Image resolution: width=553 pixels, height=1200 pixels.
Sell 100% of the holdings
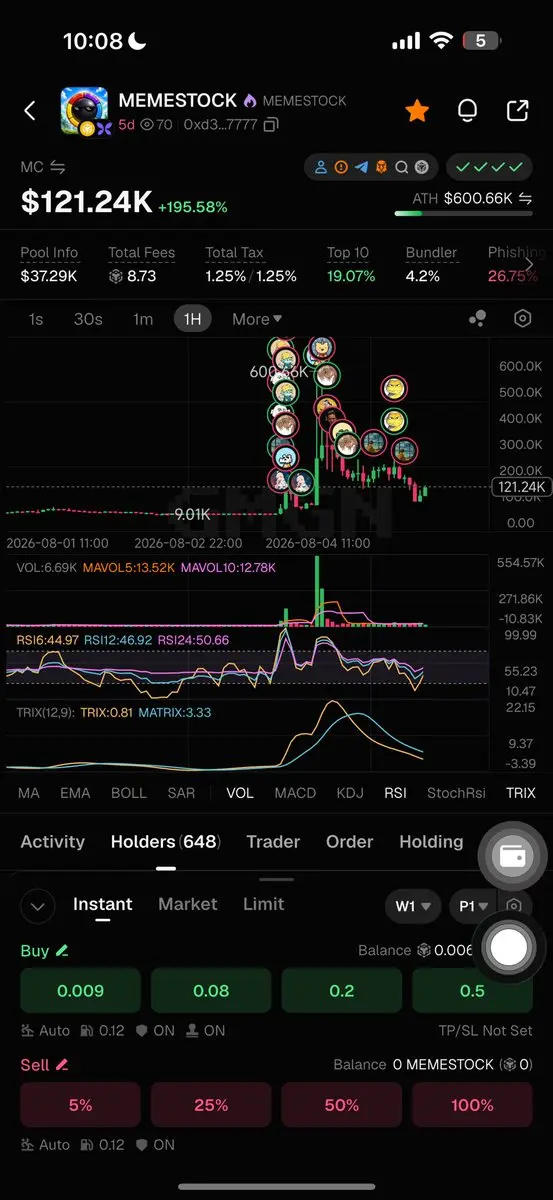coord(472,1105)
